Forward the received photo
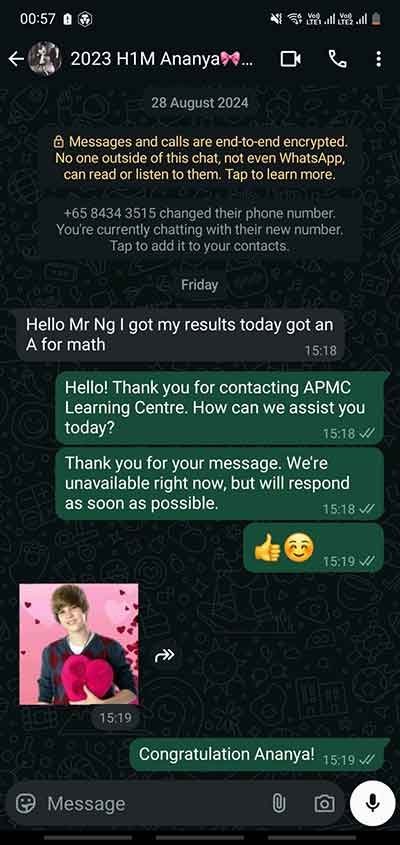 [x=164, y=655]
